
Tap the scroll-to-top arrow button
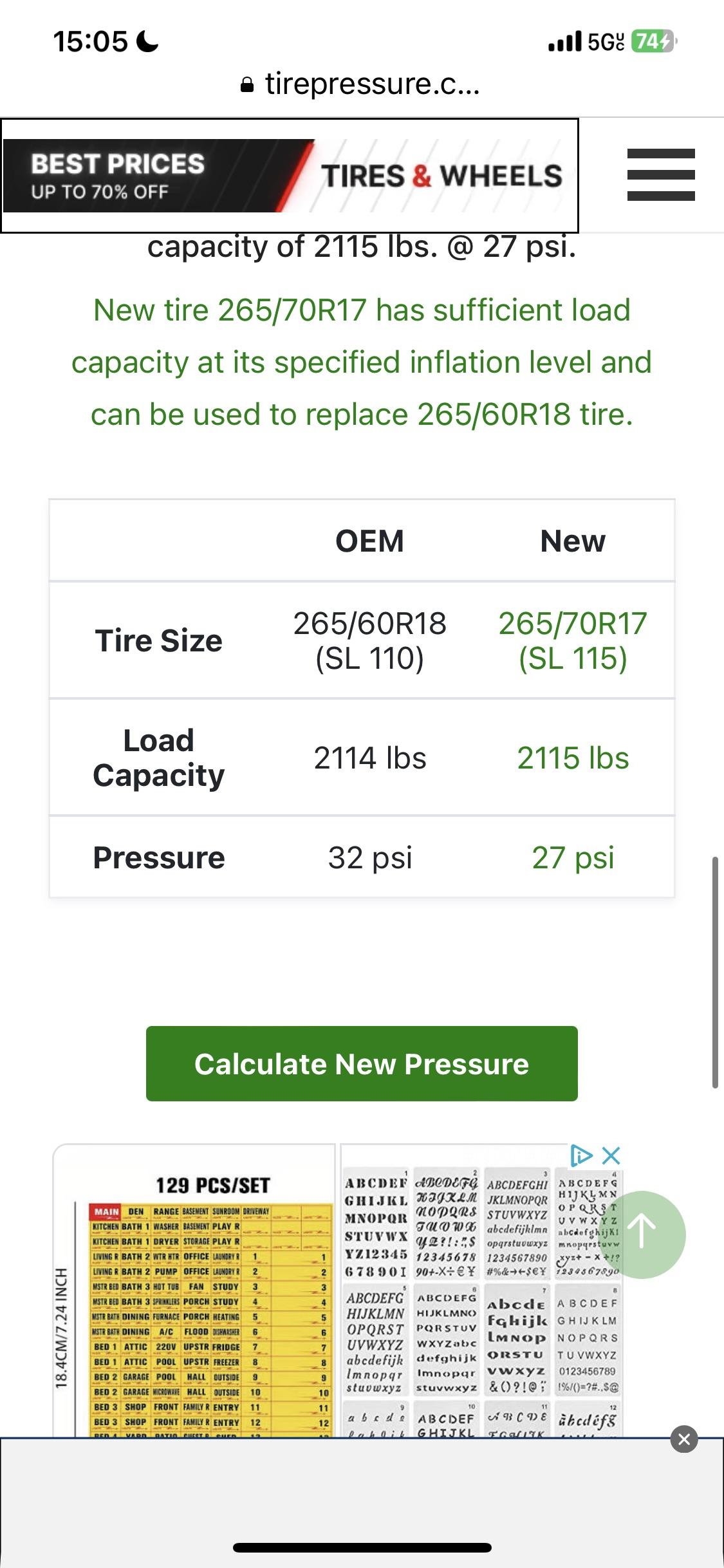pyautogui.click(x=642, y=1235)
